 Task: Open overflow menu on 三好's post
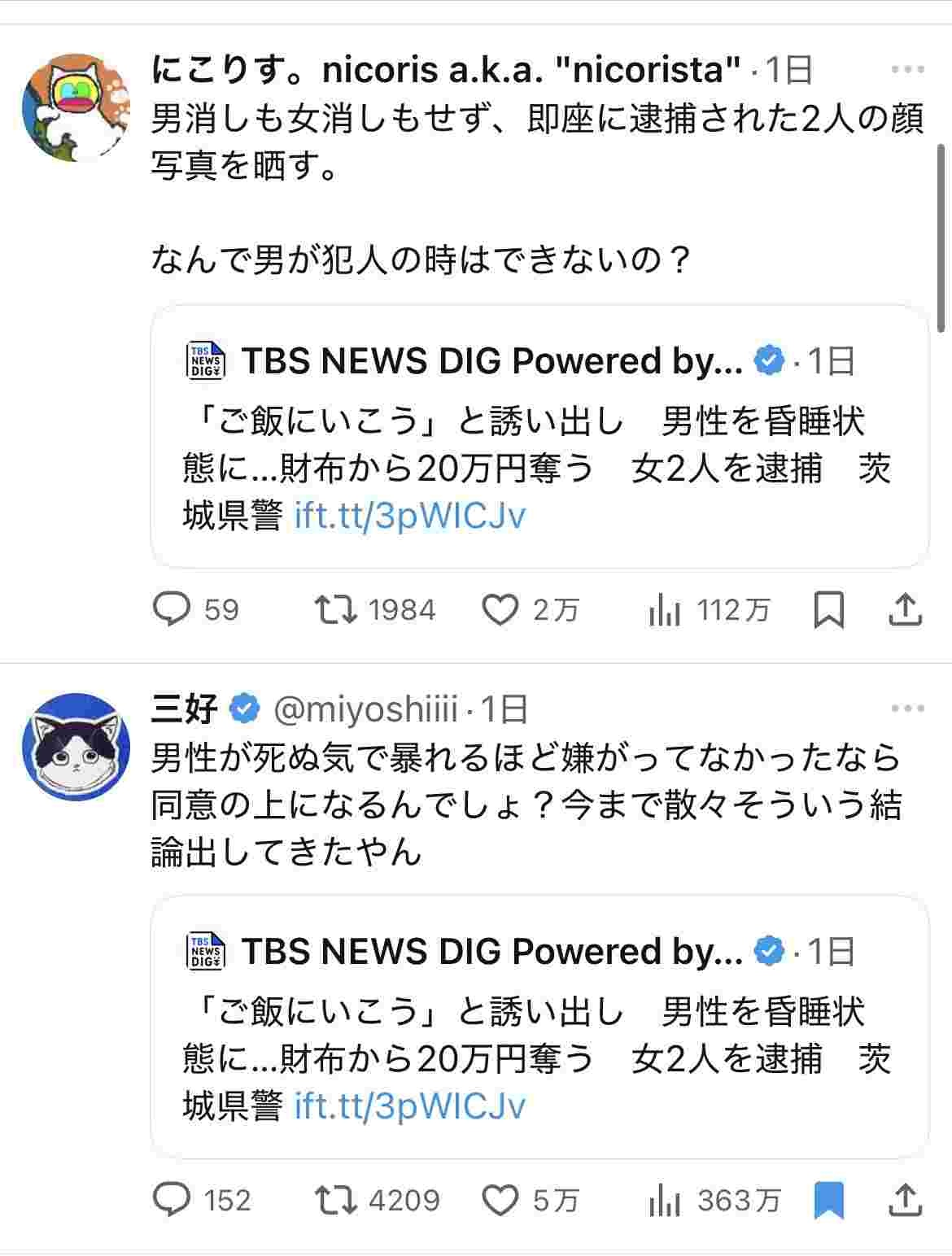point(906,709)
